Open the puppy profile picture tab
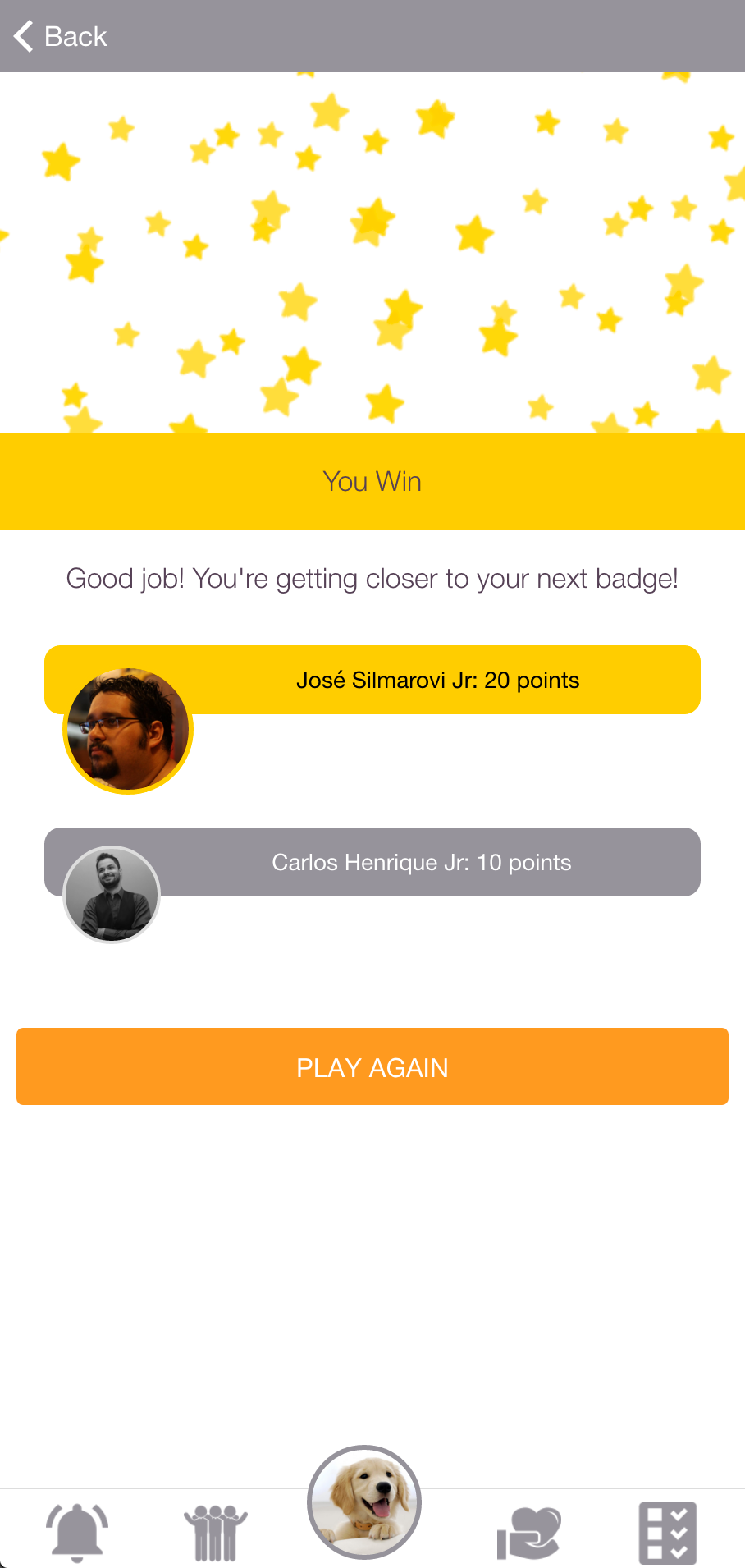This screenshot has height=1568, width=745. click(x=364, y=1502)
